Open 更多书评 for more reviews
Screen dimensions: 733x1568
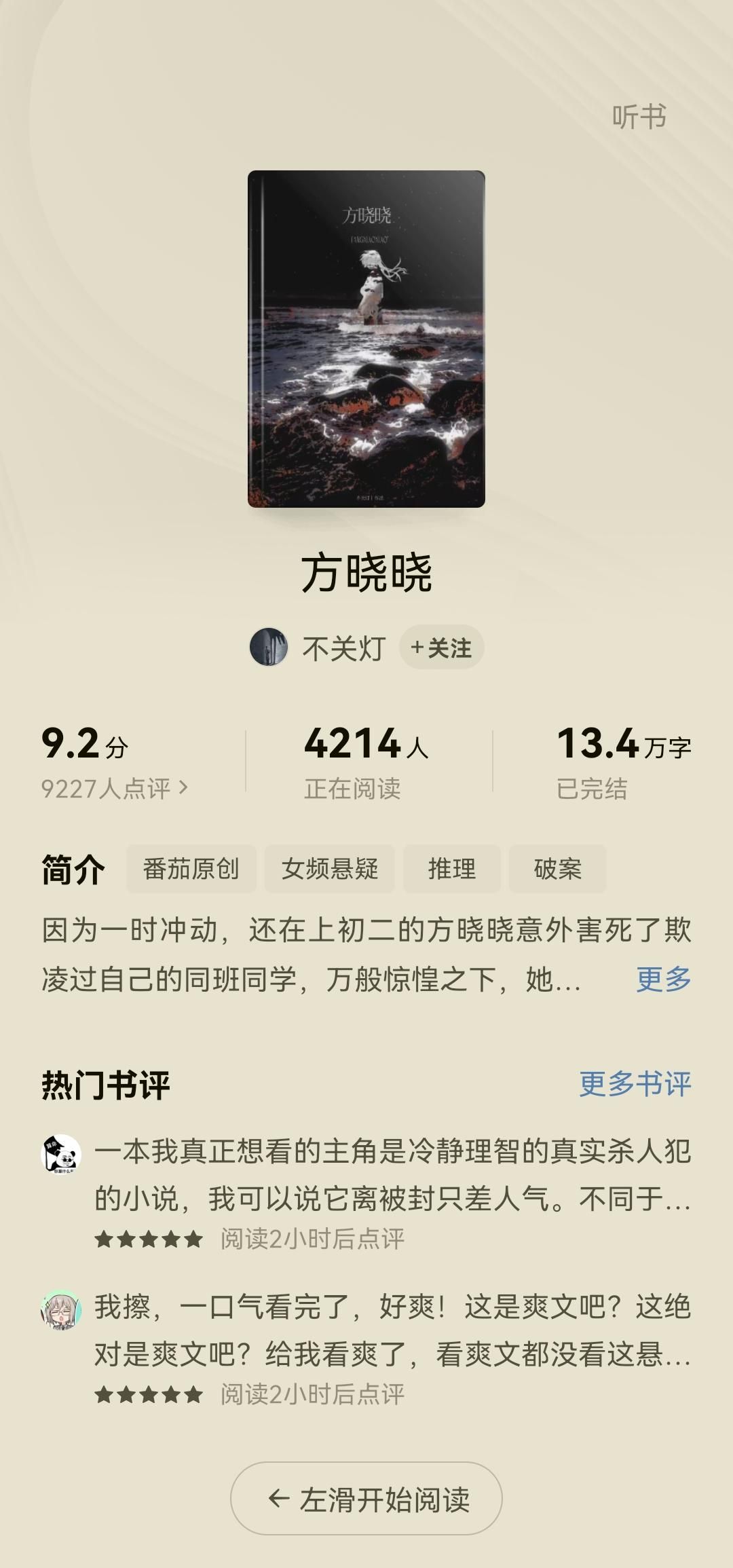[635, 1083]
